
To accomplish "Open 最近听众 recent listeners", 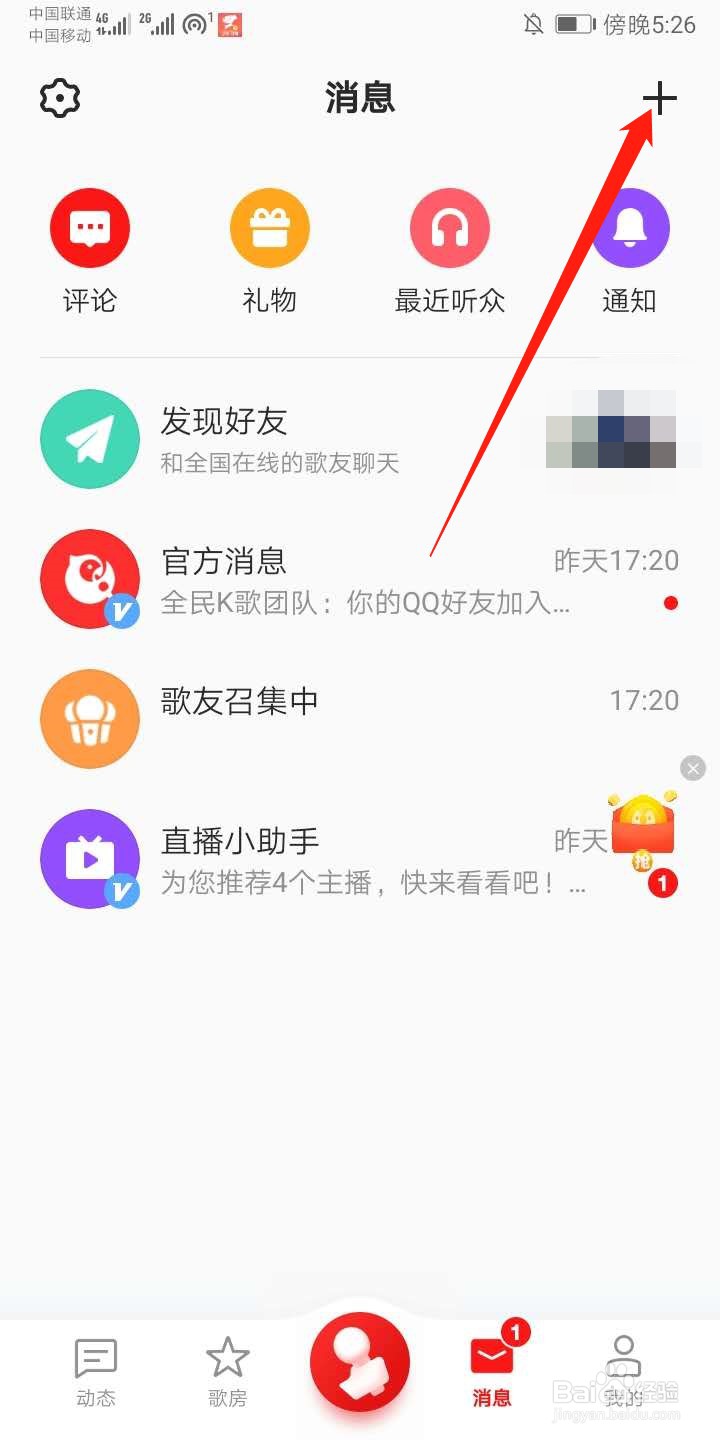I will click(x=450, y=227).
